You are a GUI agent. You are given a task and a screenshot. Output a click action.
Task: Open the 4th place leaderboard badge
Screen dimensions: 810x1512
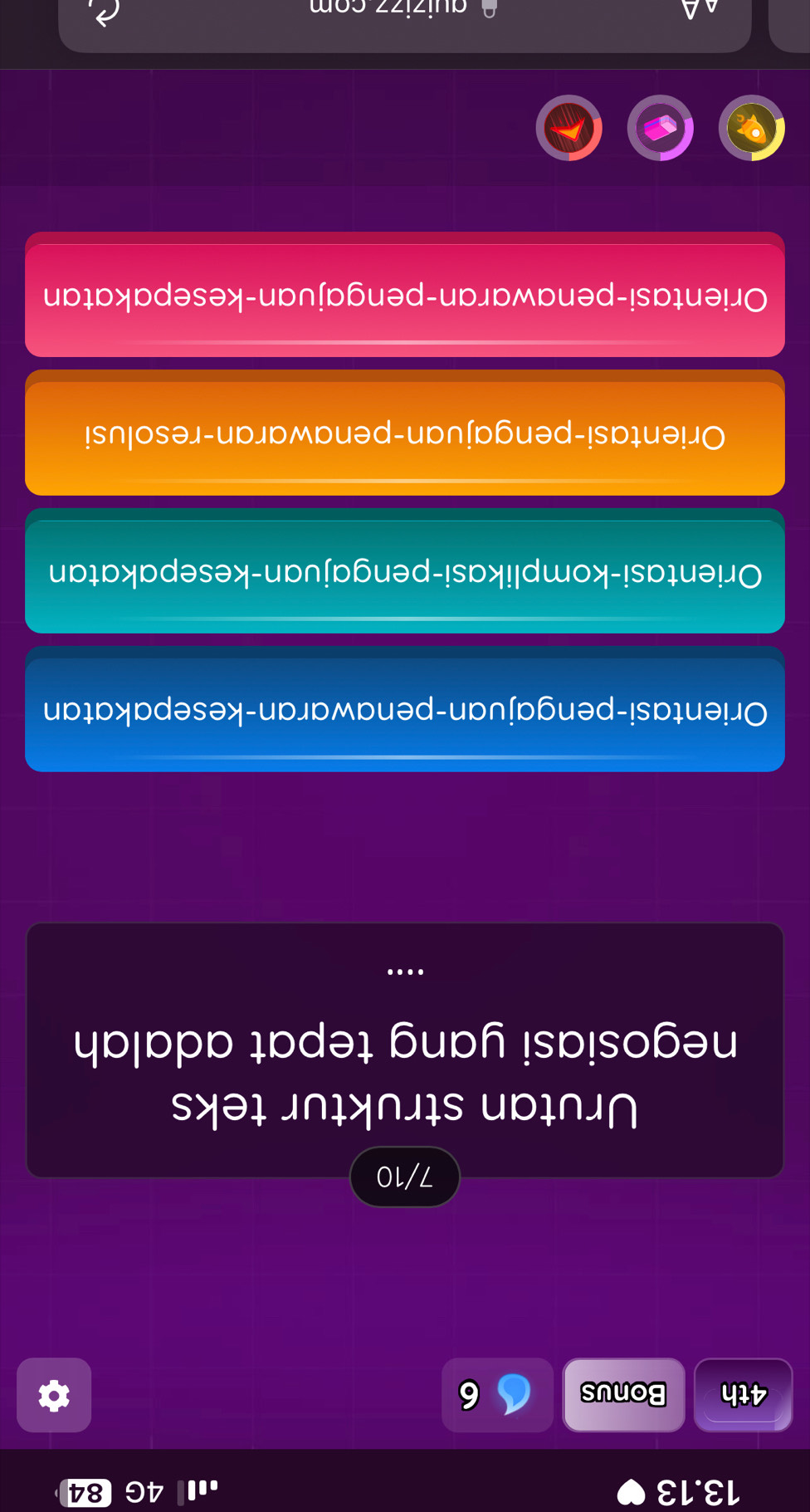(x=743, y=1395)
